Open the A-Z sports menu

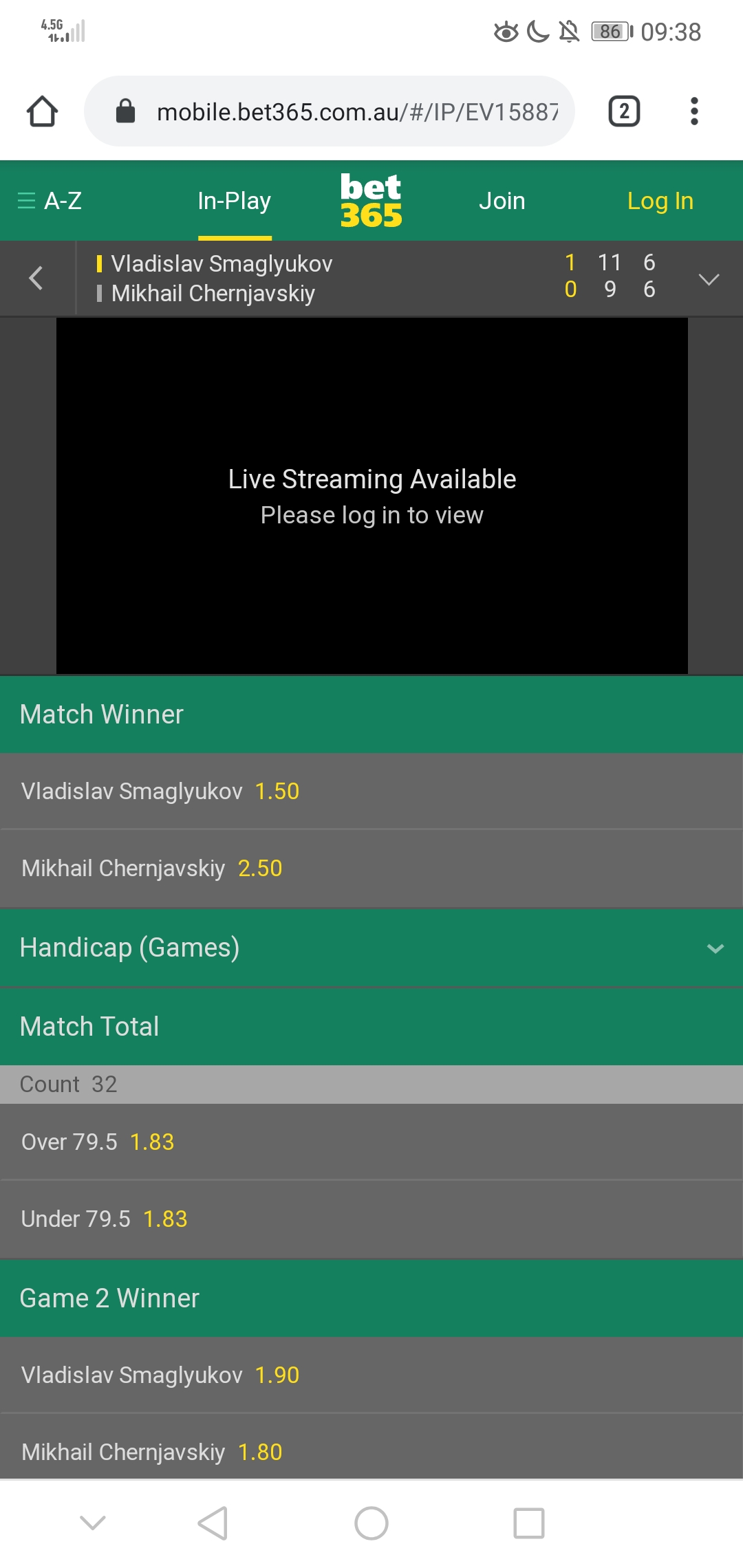pyautogui.click(x=50, y=201)
